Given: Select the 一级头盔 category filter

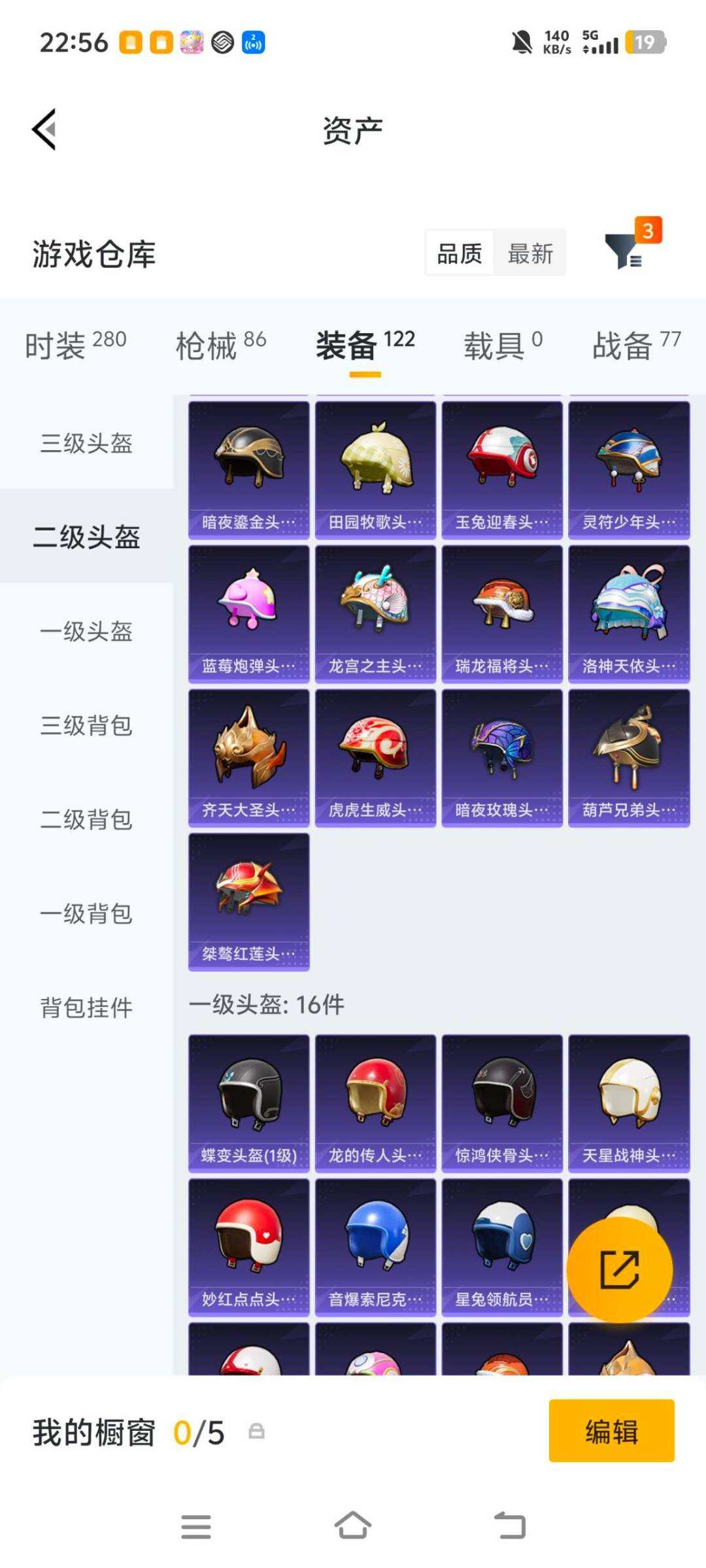Looking at the screenshot, I should click(x=86, y=632).
